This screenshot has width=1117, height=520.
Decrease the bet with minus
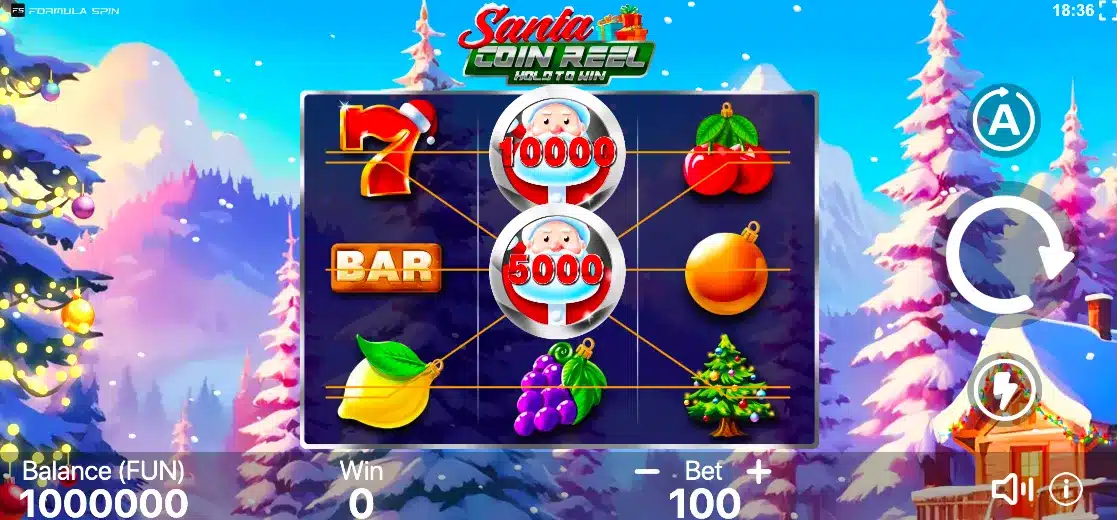point(648,470)
